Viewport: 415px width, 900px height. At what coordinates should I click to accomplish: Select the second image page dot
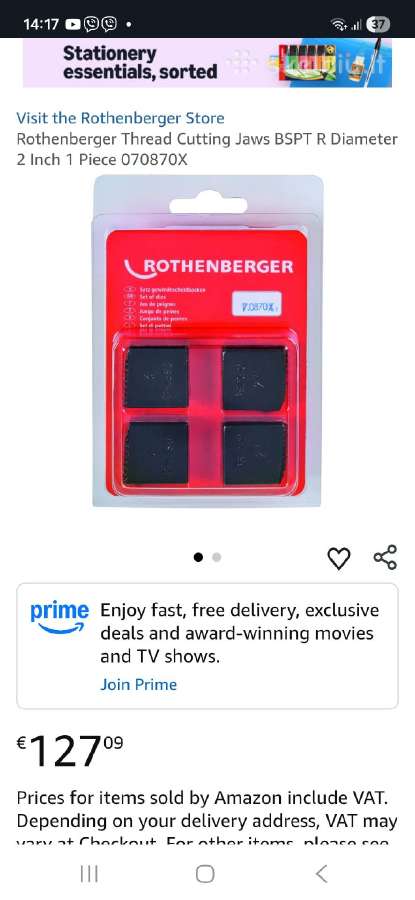coord(216,557)
